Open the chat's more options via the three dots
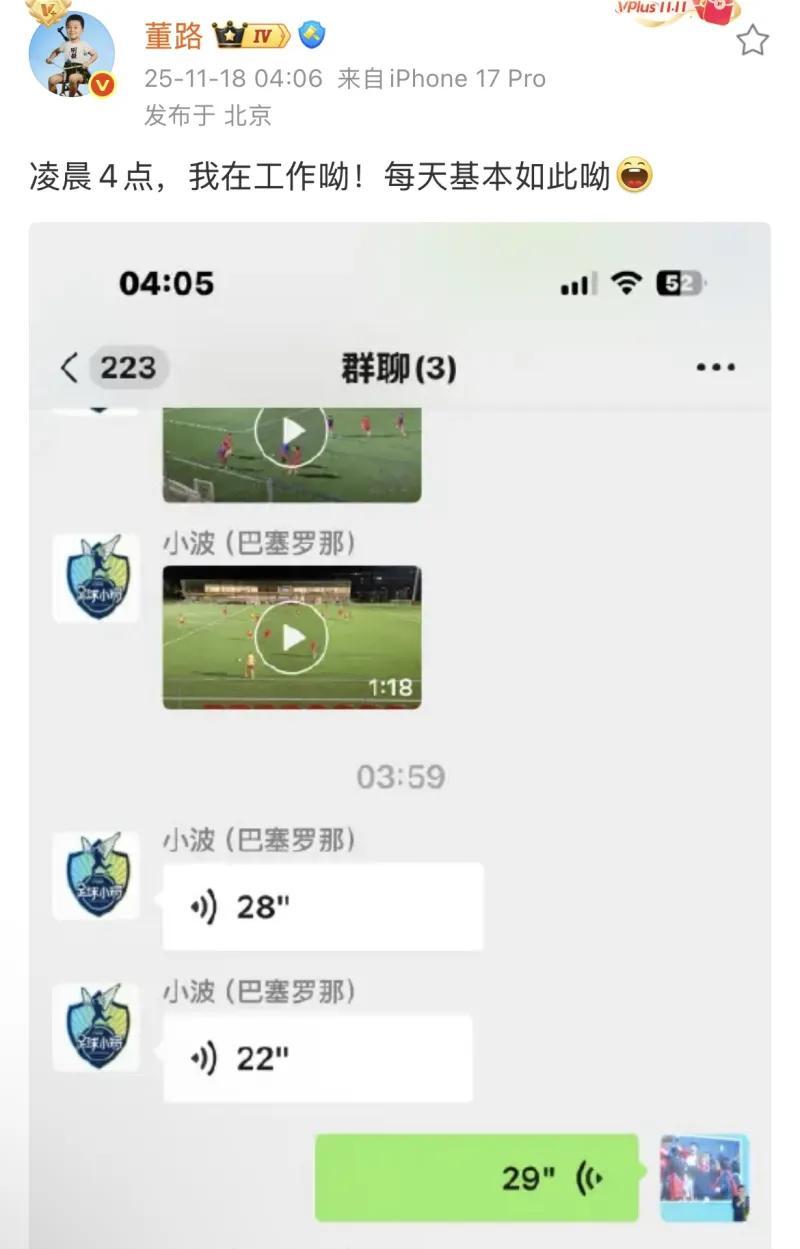Viewport: 800px width, 1249px height. pos(714,367)
